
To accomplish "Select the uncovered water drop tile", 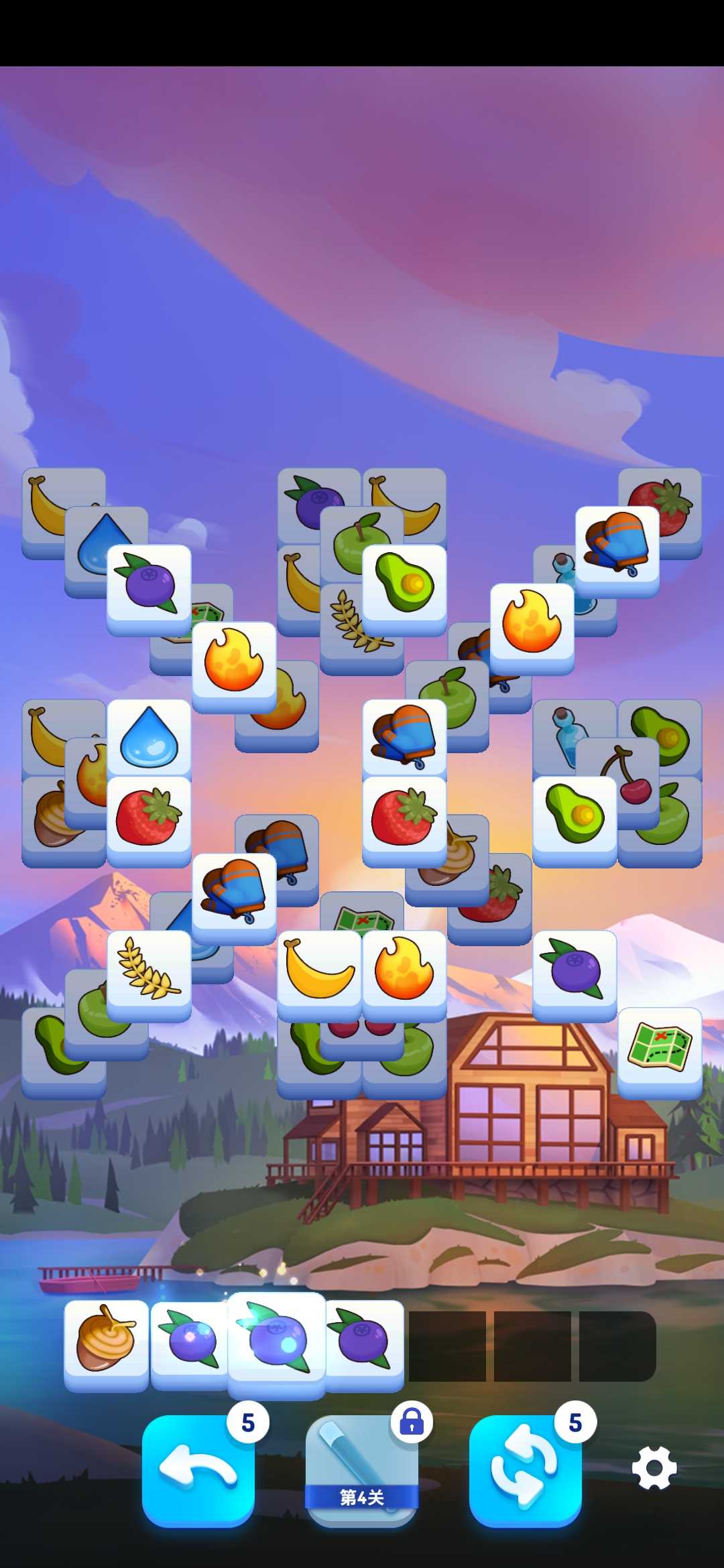I will click(149, 738).
